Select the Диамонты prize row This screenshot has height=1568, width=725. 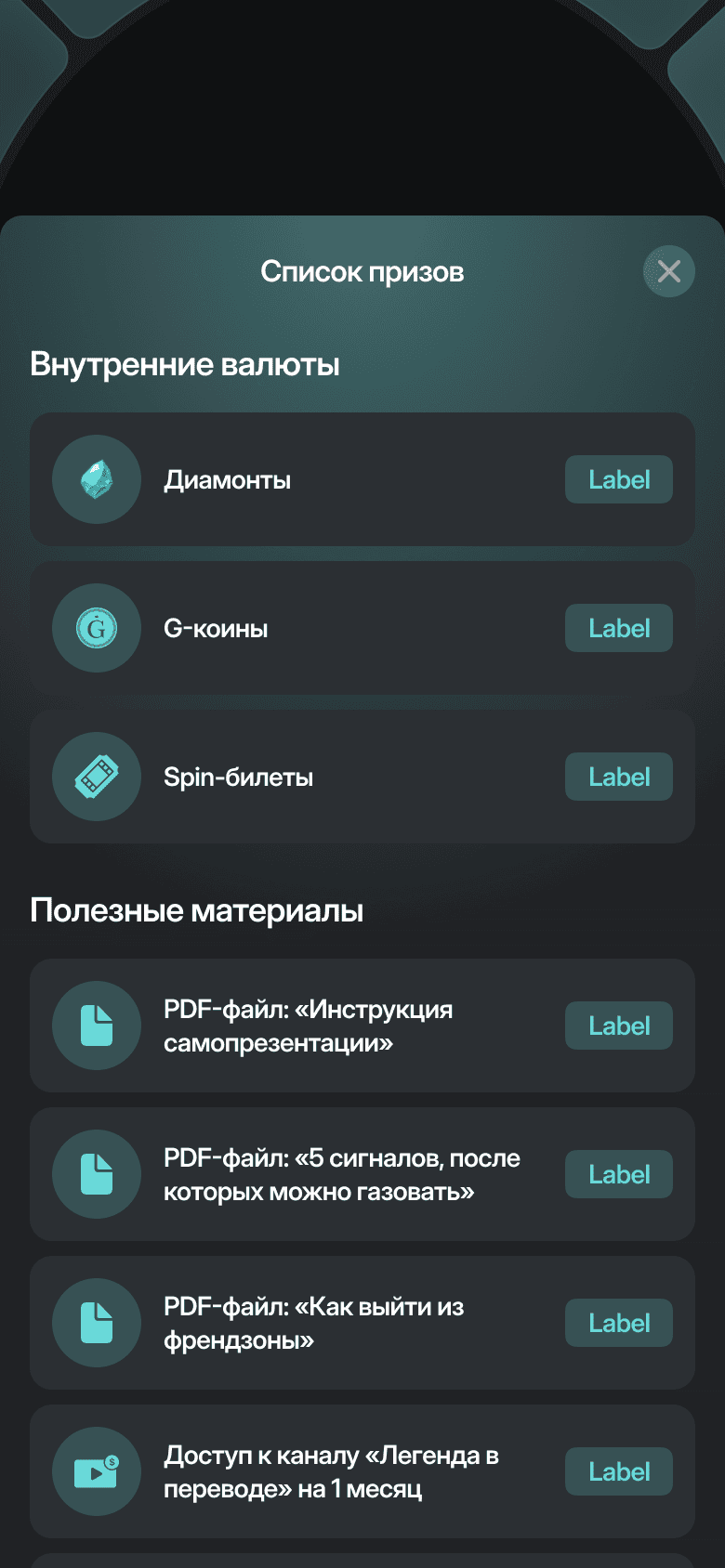coord(362,479)
